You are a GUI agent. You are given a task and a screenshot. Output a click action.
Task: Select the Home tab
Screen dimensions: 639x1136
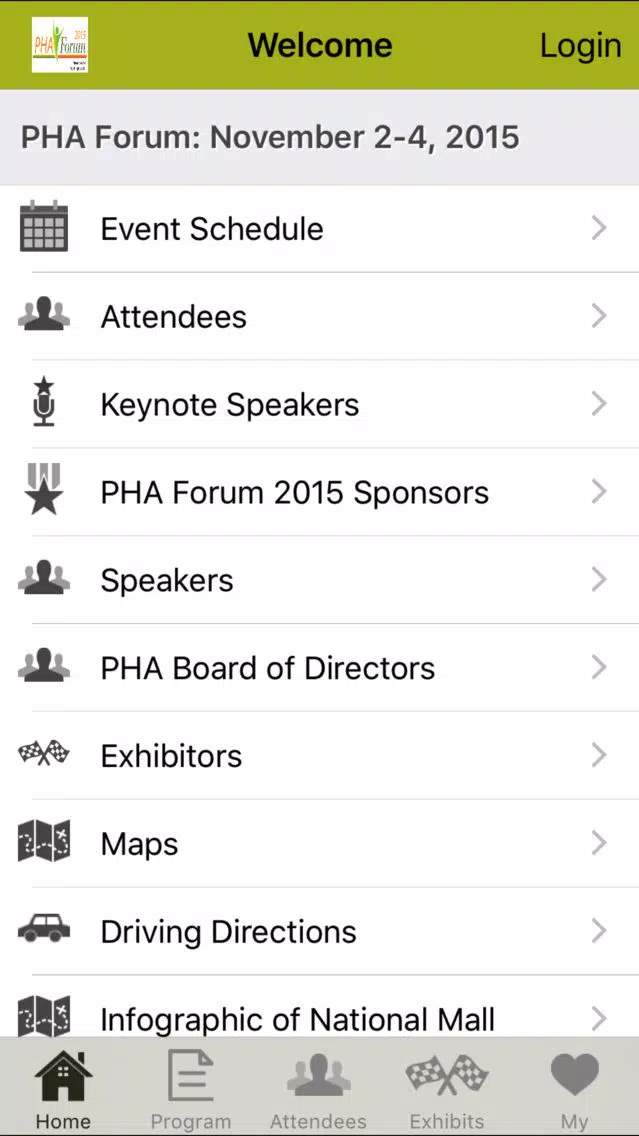64,1087
